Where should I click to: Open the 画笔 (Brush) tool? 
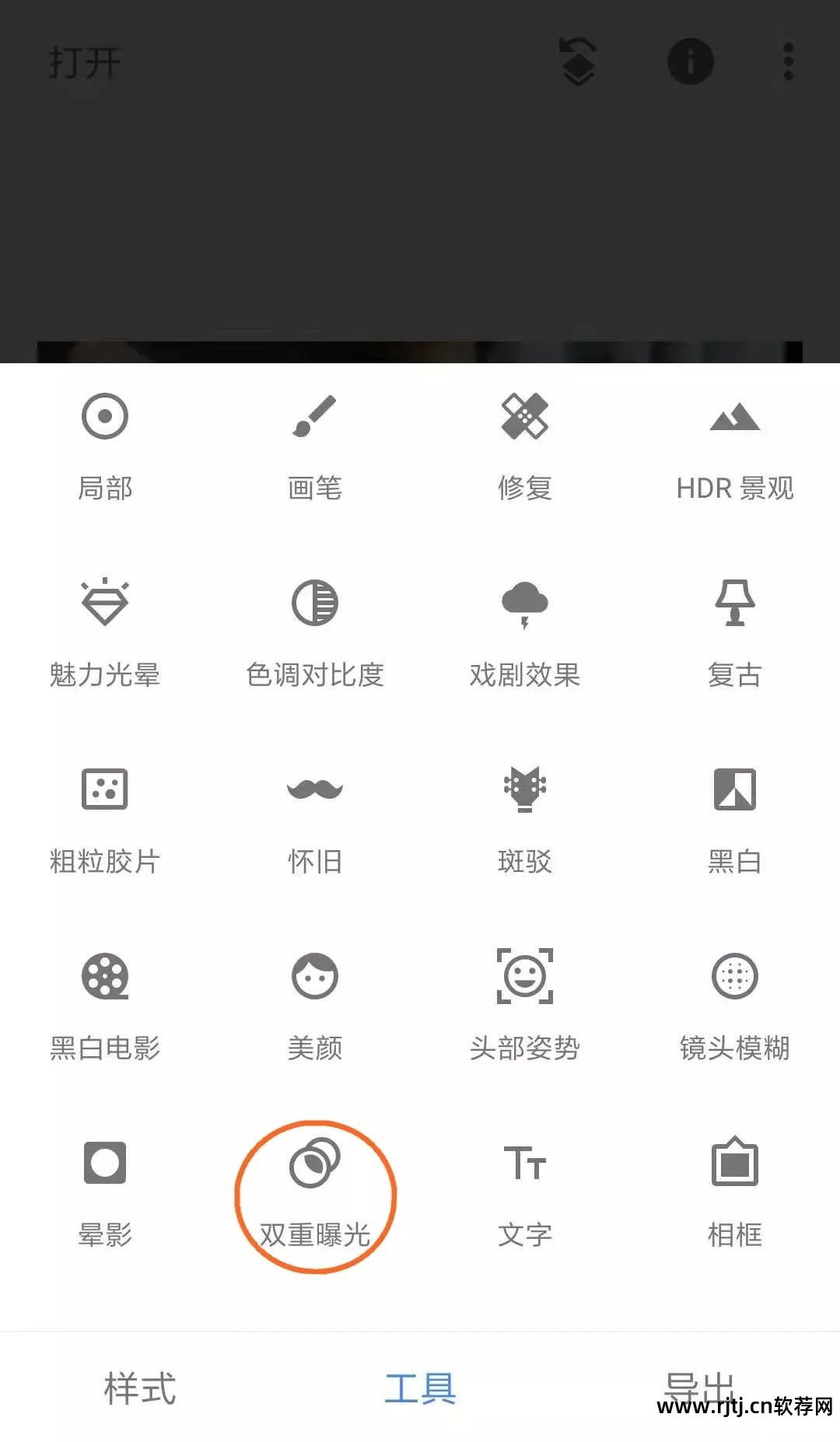pyautogui.click(x=313, y=443)
